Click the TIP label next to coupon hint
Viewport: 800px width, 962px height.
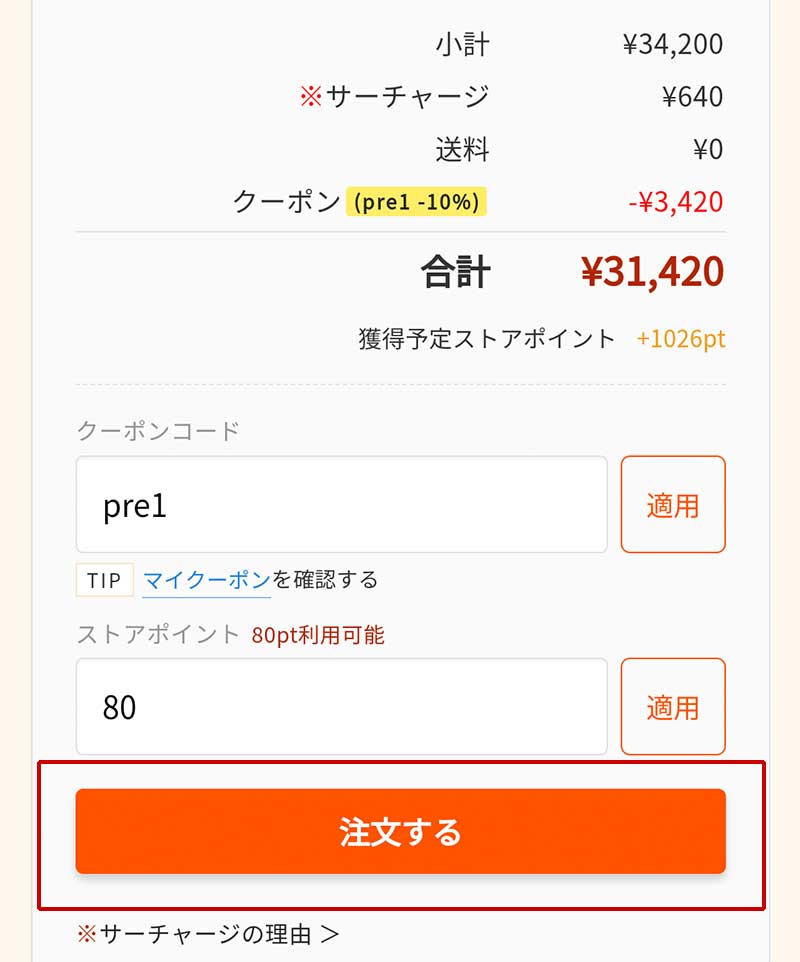[x=104, y=580]
